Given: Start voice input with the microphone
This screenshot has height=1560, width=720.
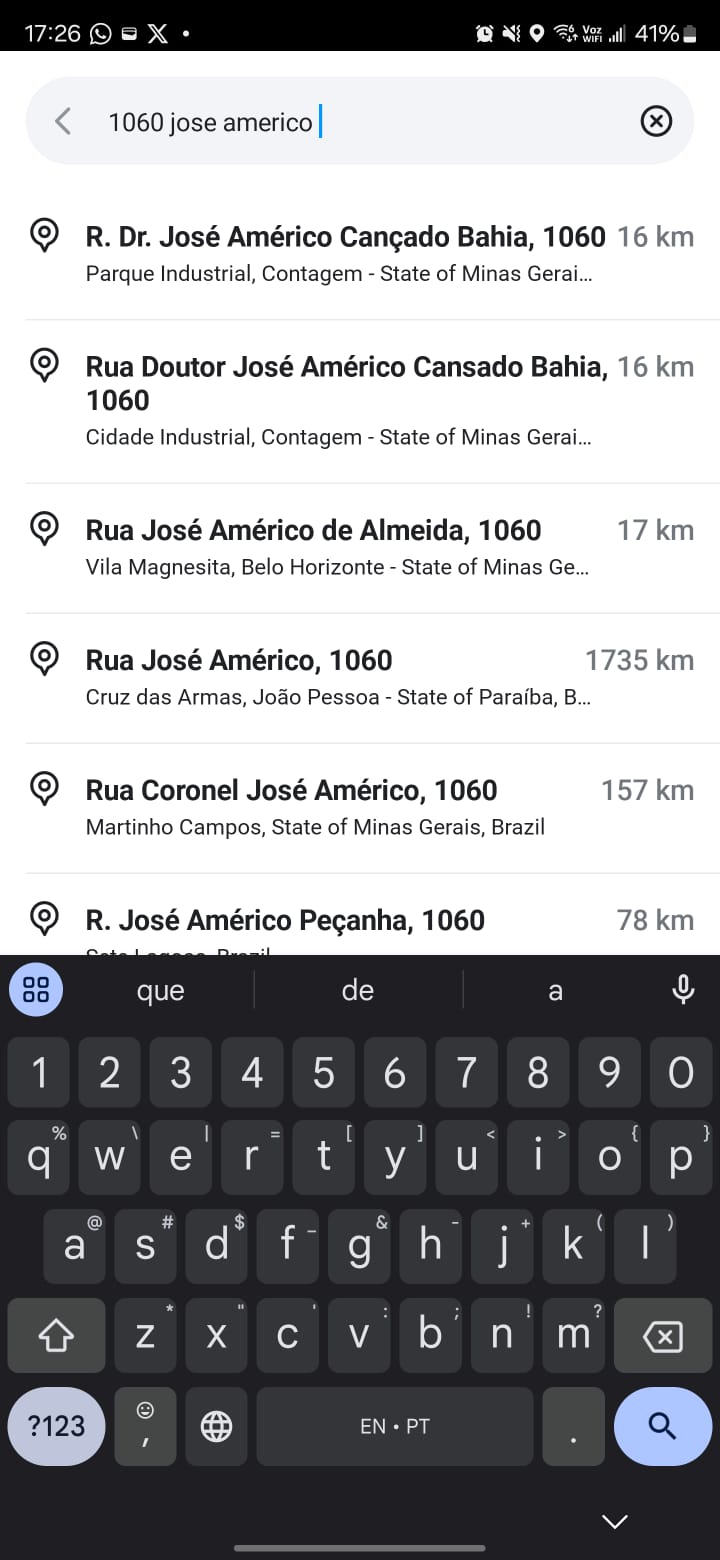Looking at the screenshot, I should pos(683,990).
